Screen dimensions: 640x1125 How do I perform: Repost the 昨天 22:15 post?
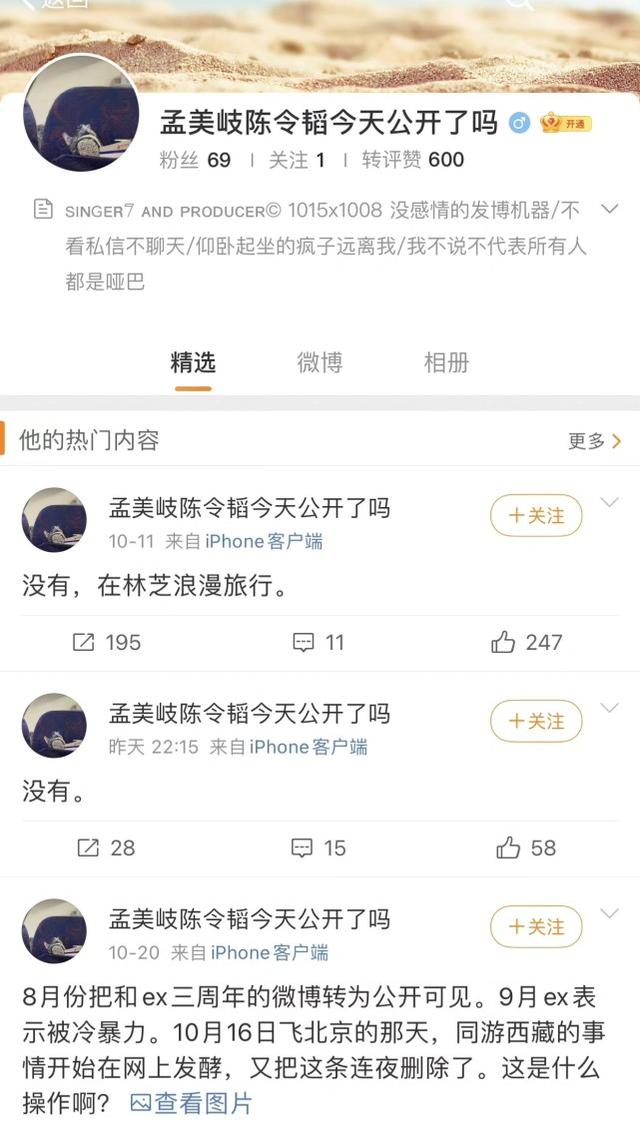coord(107,848)
